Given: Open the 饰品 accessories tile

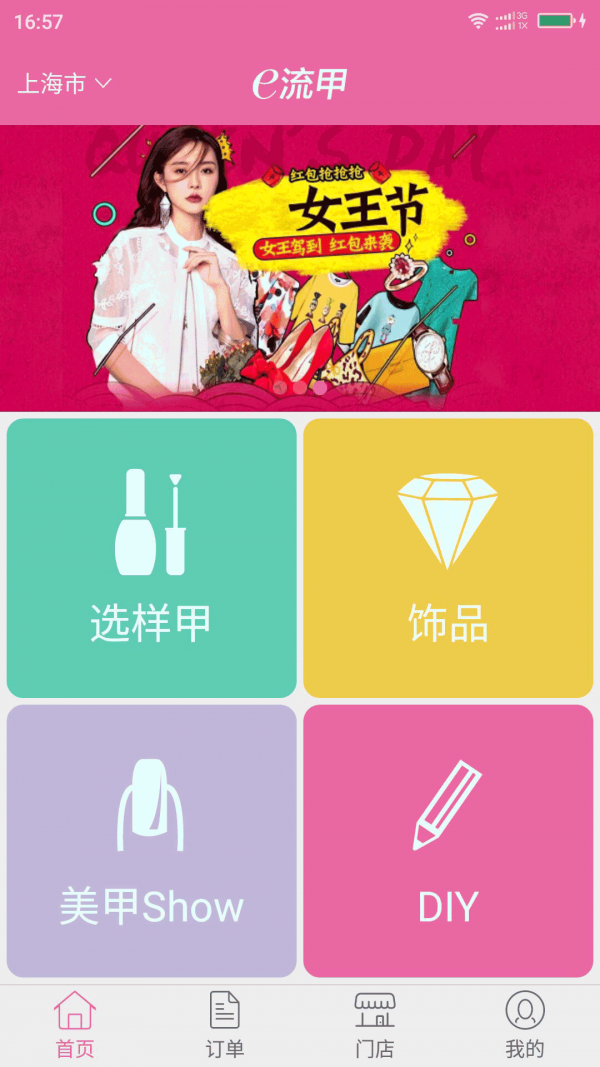Looking at the screenshot, I should coord(448,558).
